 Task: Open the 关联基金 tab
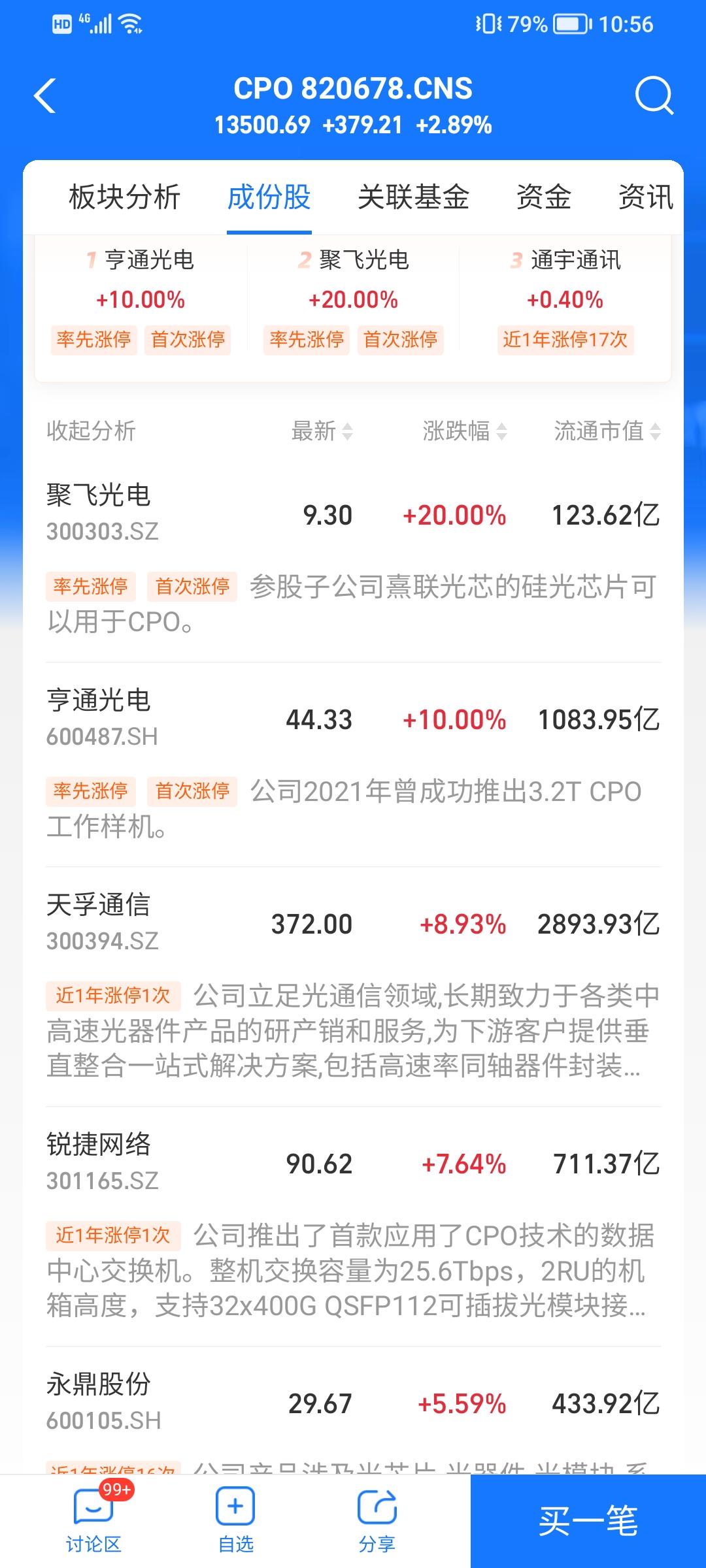[x=413, y=197]
